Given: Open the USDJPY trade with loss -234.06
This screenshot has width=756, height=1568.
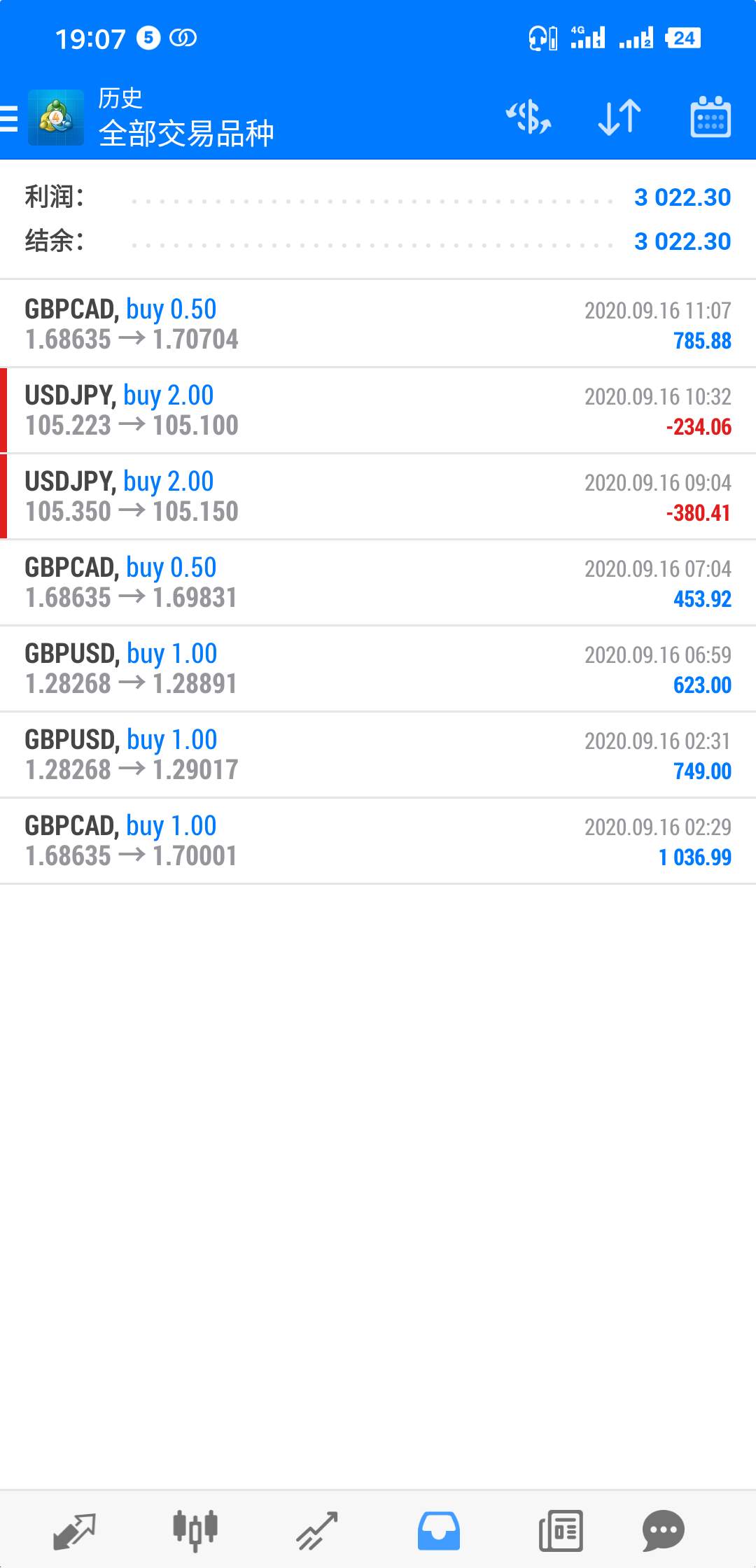Looking at the screenshot, I should tap(378, 410).
